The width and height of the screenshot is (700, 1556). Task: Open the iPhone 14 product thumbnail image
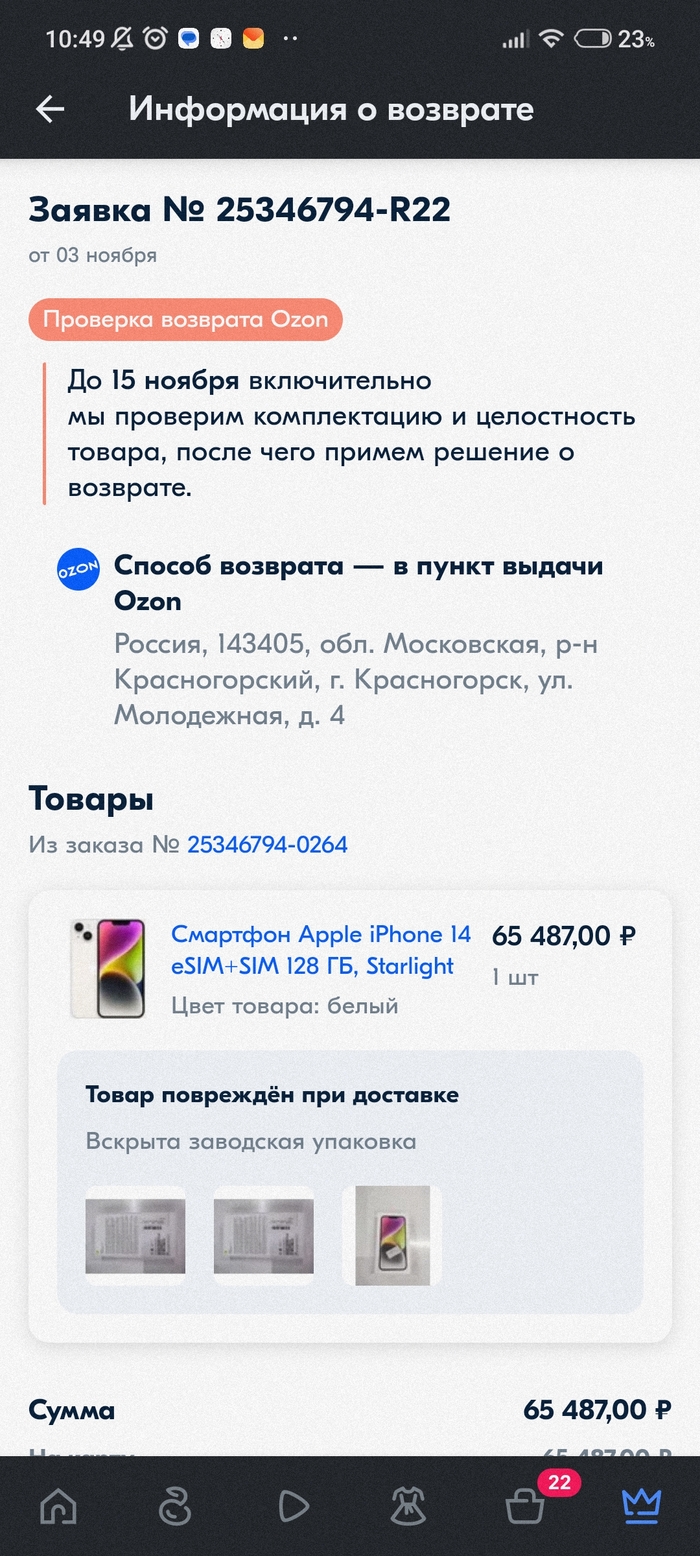(x=108, y=968)
